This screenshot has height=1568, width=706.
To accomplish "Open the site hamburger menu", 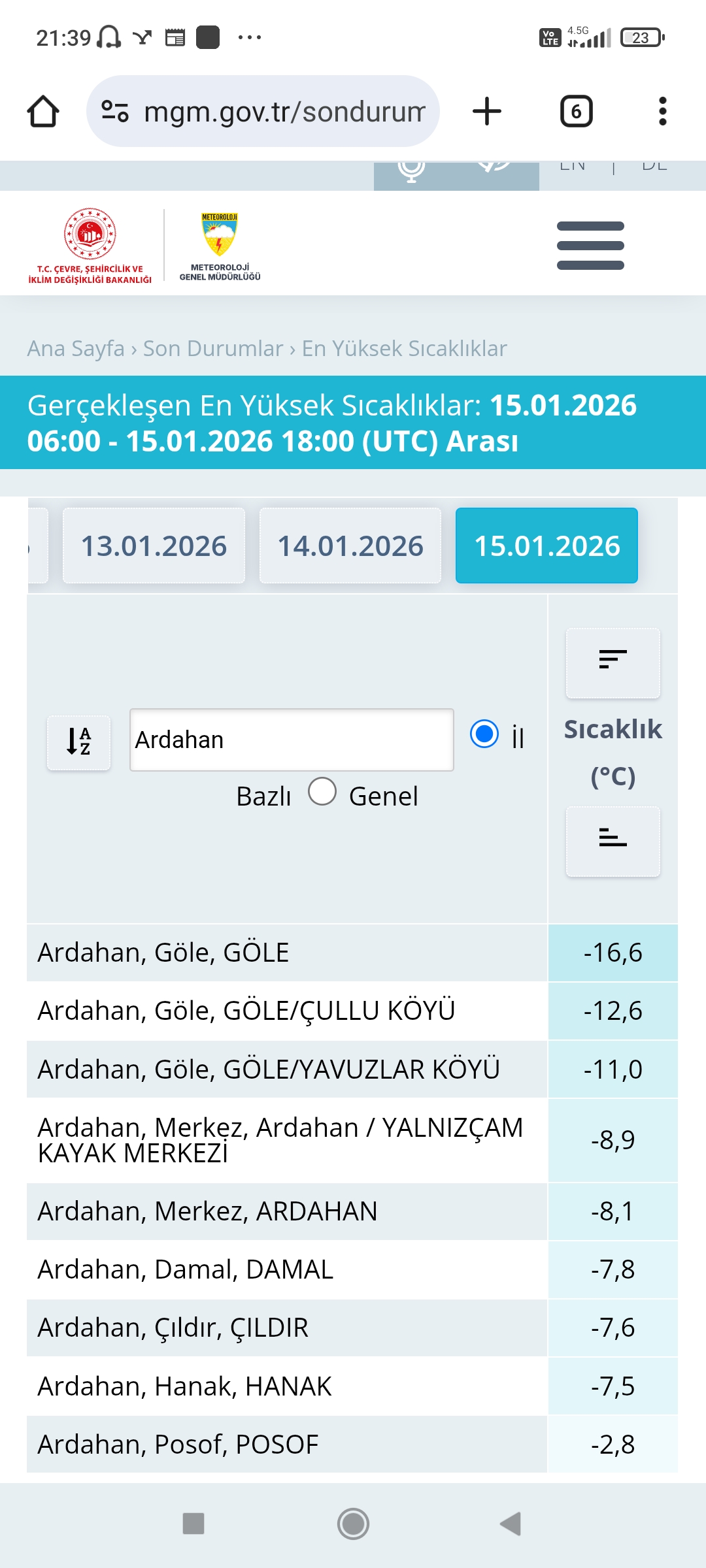I will [x=590, y=246].
